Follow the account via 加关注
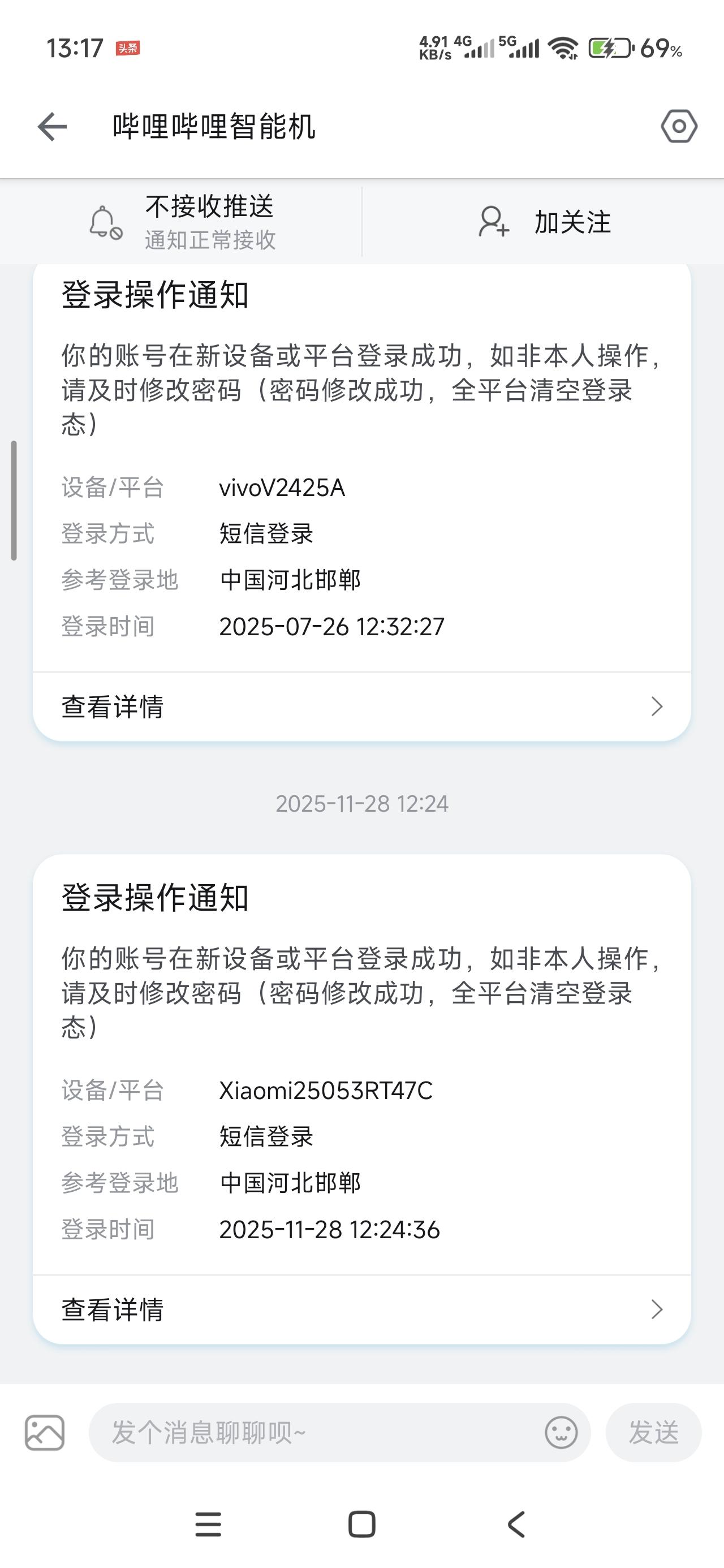This screenshot has width=724, height=1568. tap(544, 222)
